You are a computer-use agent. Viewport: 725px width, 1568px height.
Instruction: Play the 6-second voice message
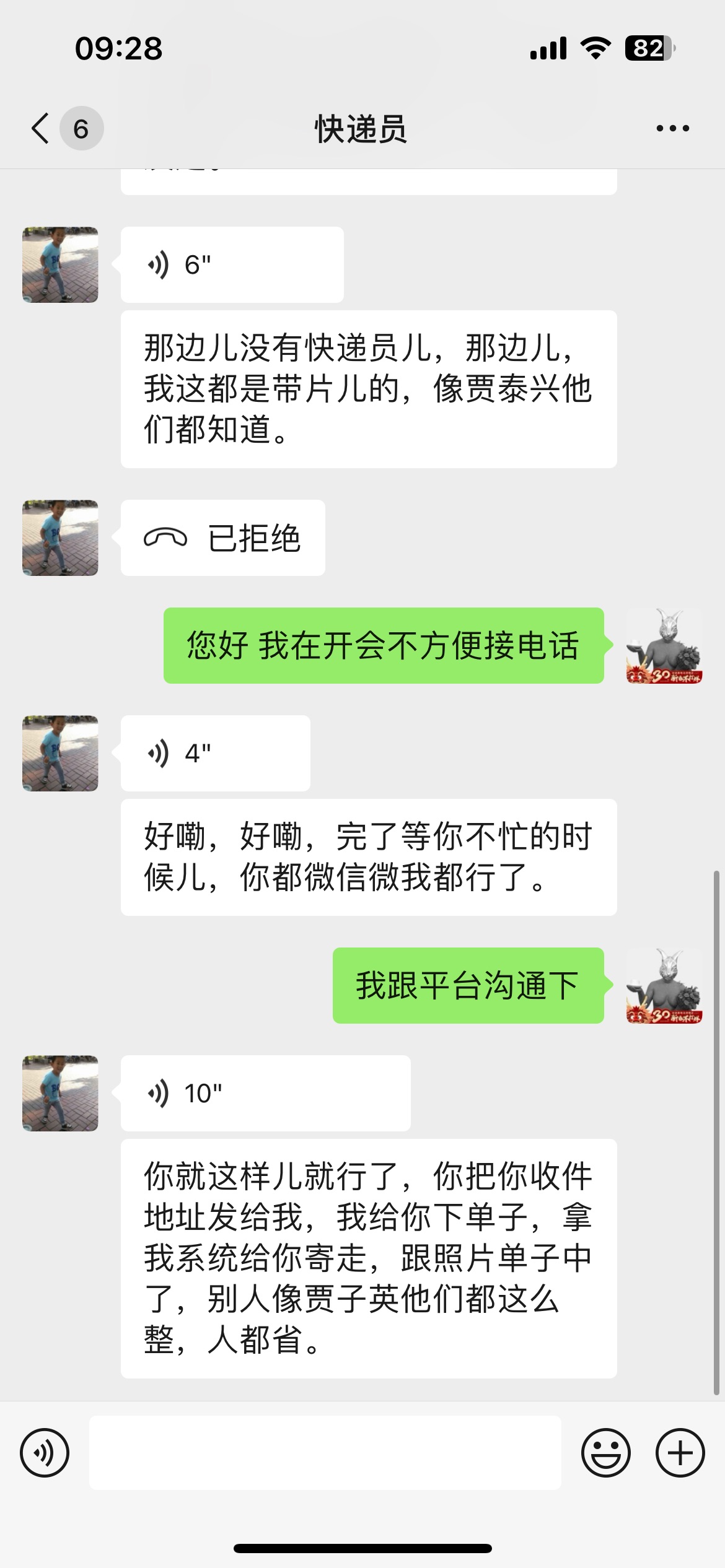[x=232, y=265]
